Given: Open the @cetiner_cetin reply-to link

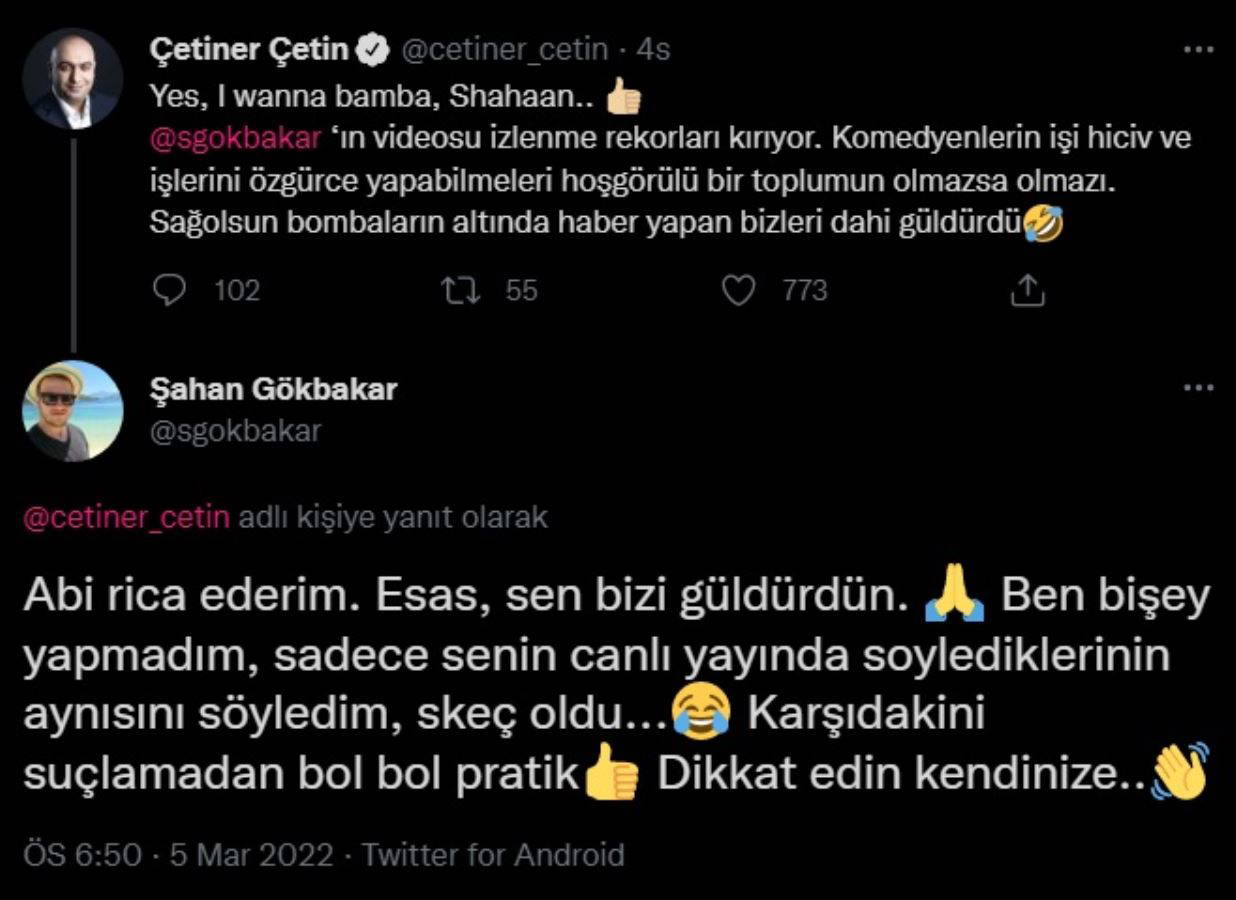Looking at the screenshot, I should point(126,517).
